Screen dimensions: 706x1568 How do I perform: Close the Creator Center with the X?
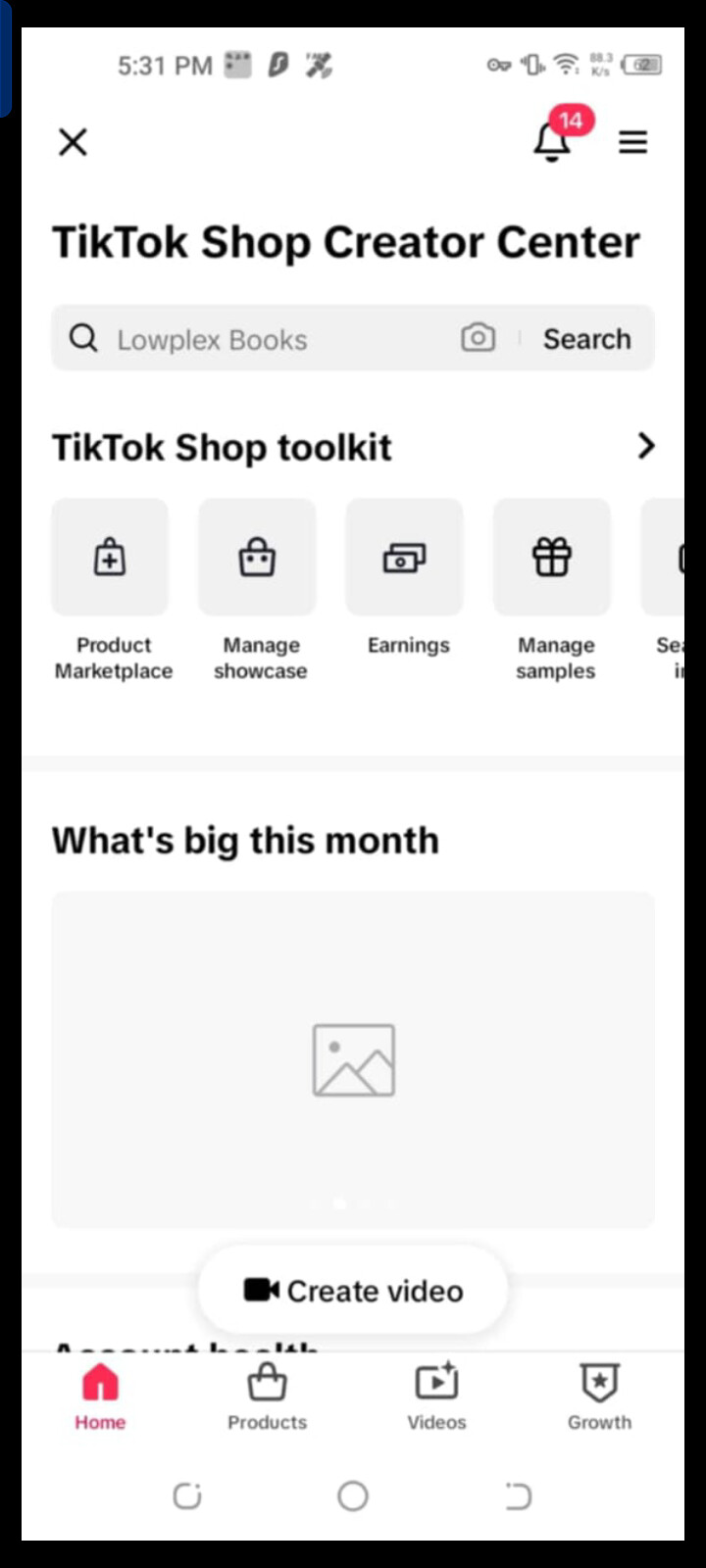pyautogui.click(x=73, y=142)
